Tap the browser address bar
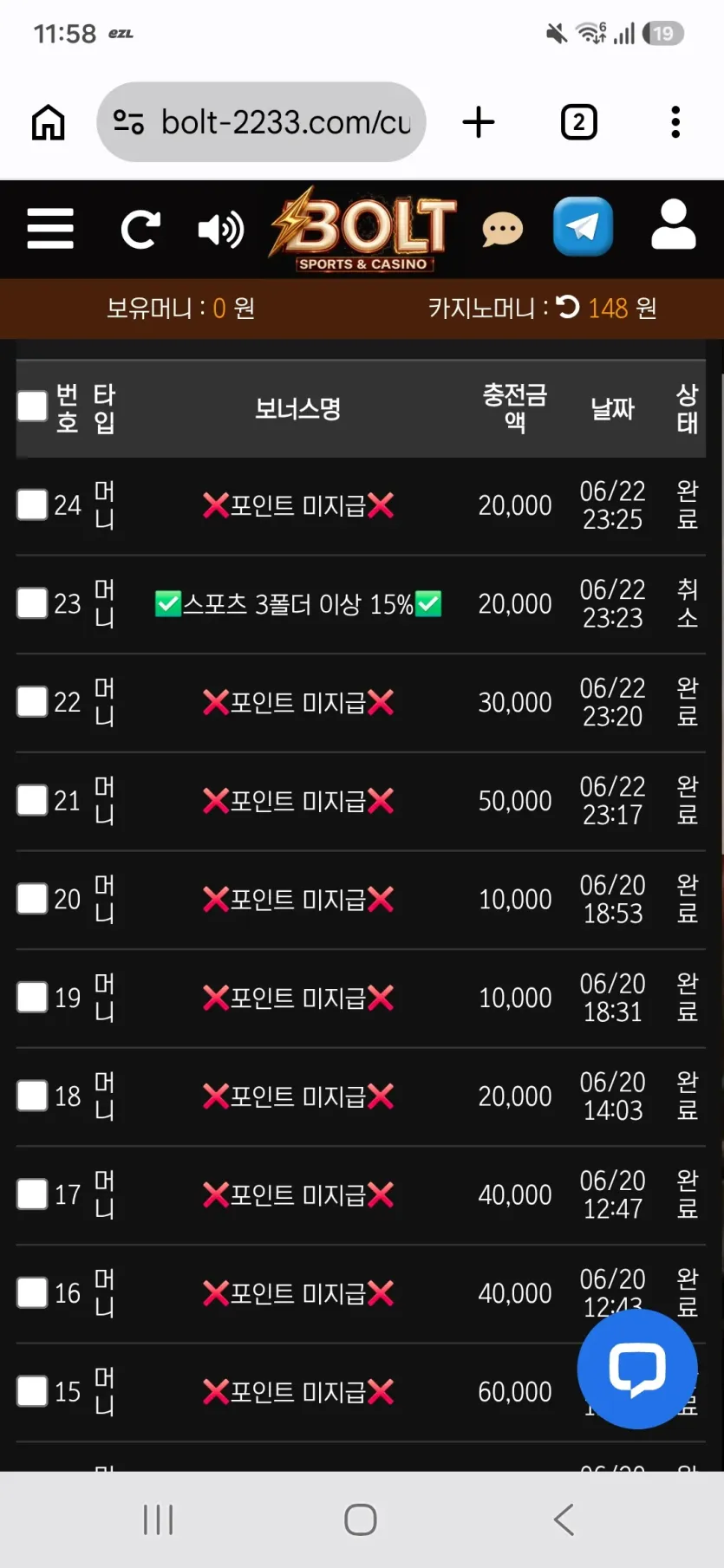This screenshot has height=1568, width=724. 261,122
